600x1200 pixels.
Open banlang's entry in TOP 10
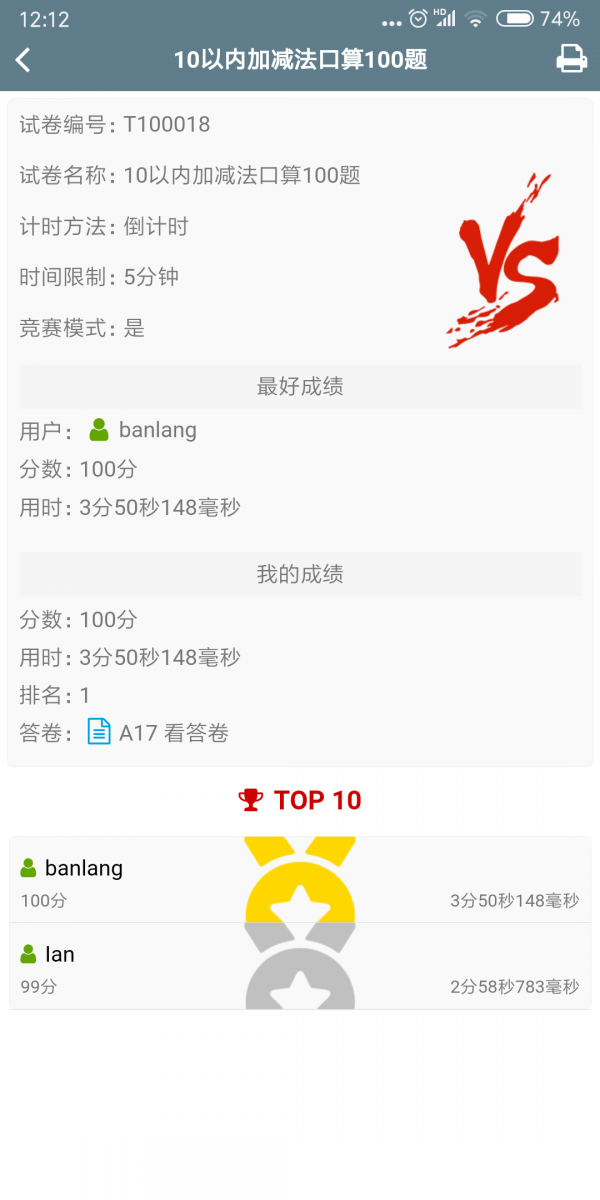click(299, 880)
